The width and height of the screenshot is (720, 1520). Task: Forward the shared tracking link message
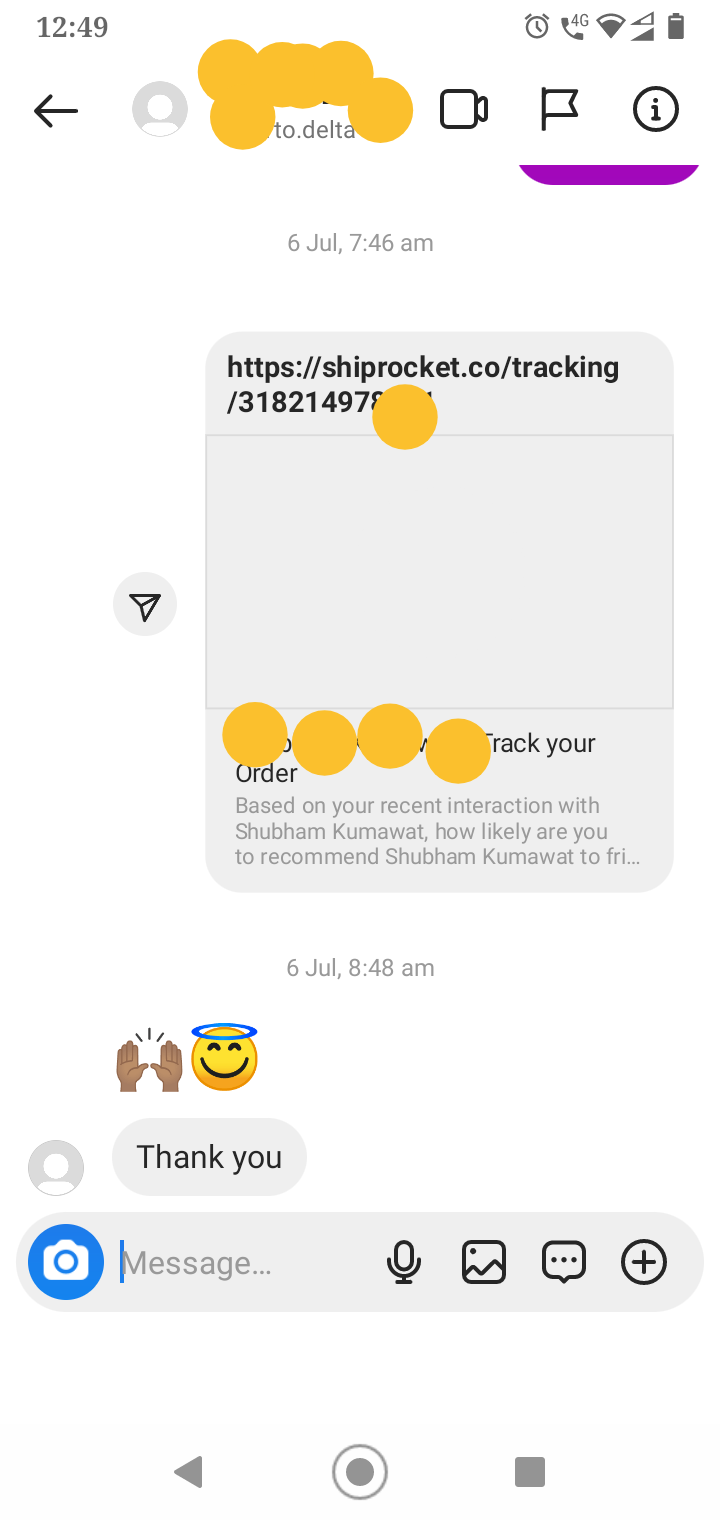[145, 605]
